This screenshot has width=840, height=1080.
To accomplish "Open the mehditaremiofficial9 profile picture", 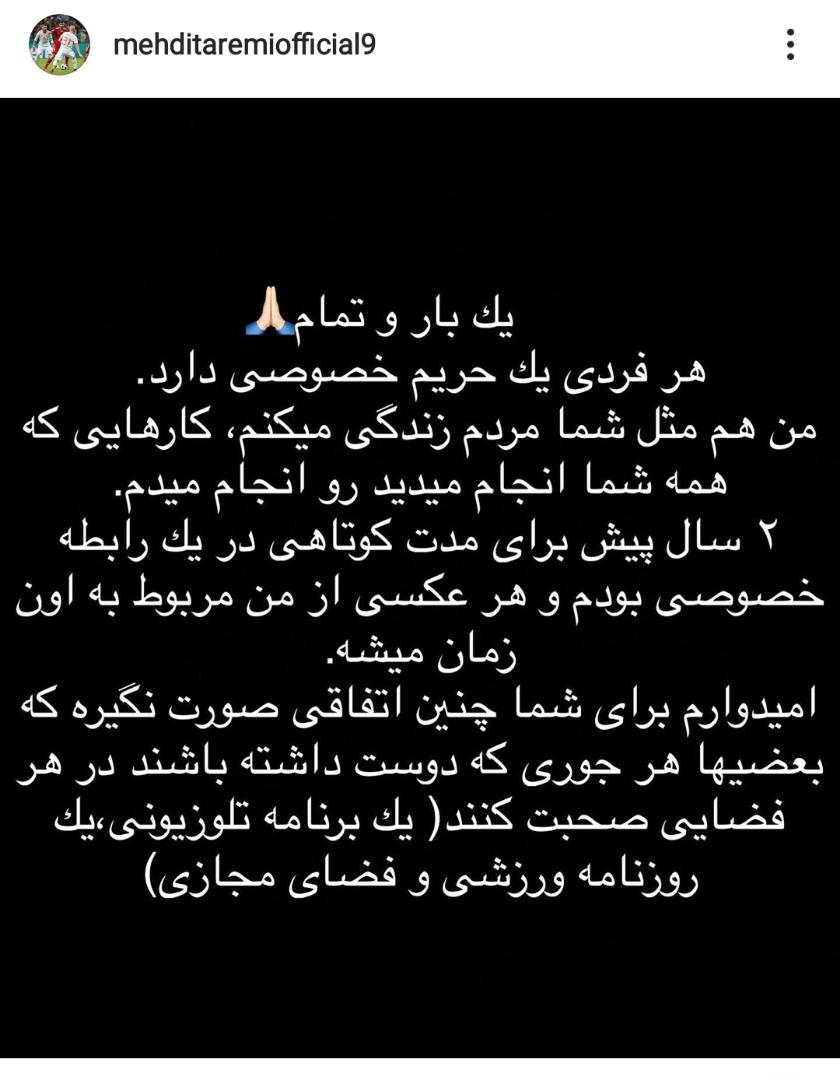I will 59,46.
